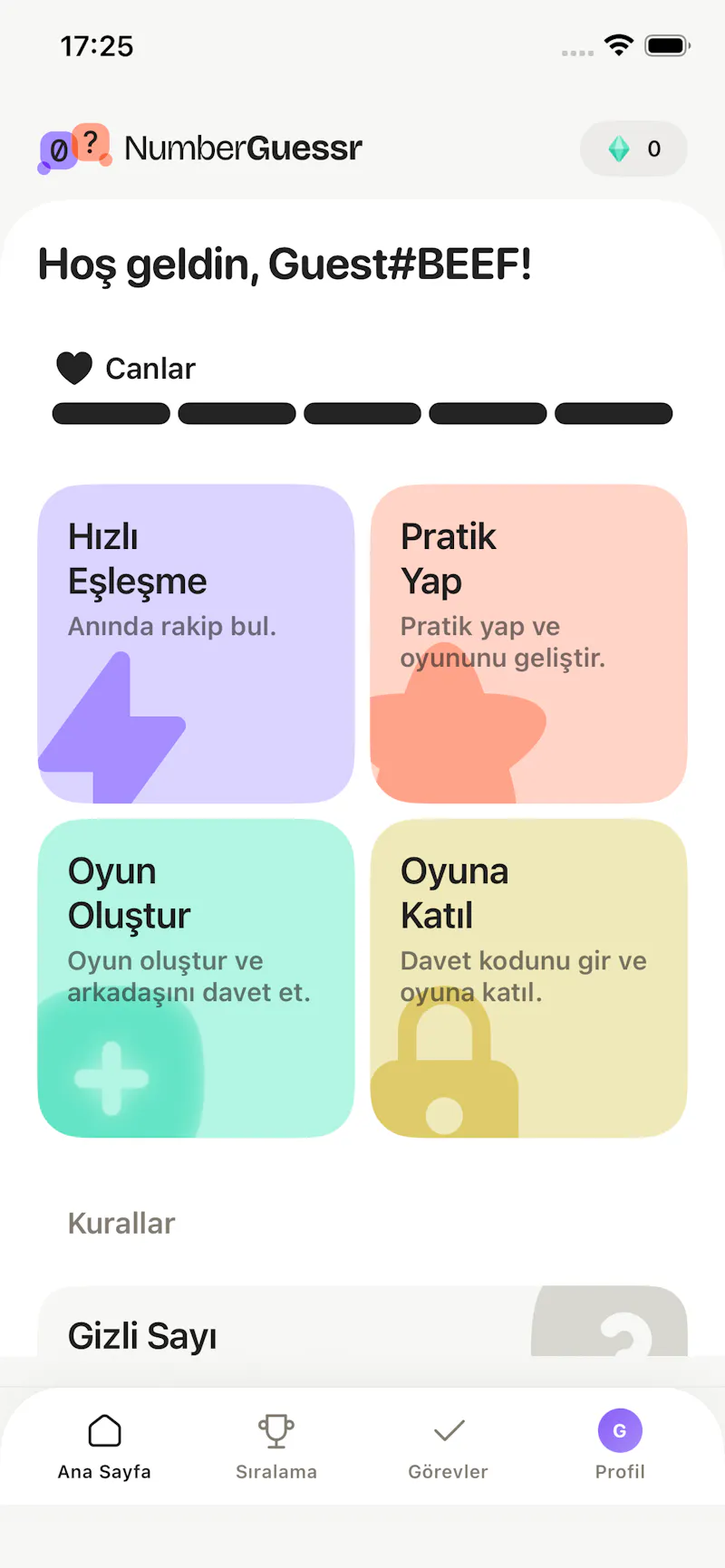Screen dimensions: 725x1568
Task: Go to the Sıralama tab
Action: tap(276, 1447)
